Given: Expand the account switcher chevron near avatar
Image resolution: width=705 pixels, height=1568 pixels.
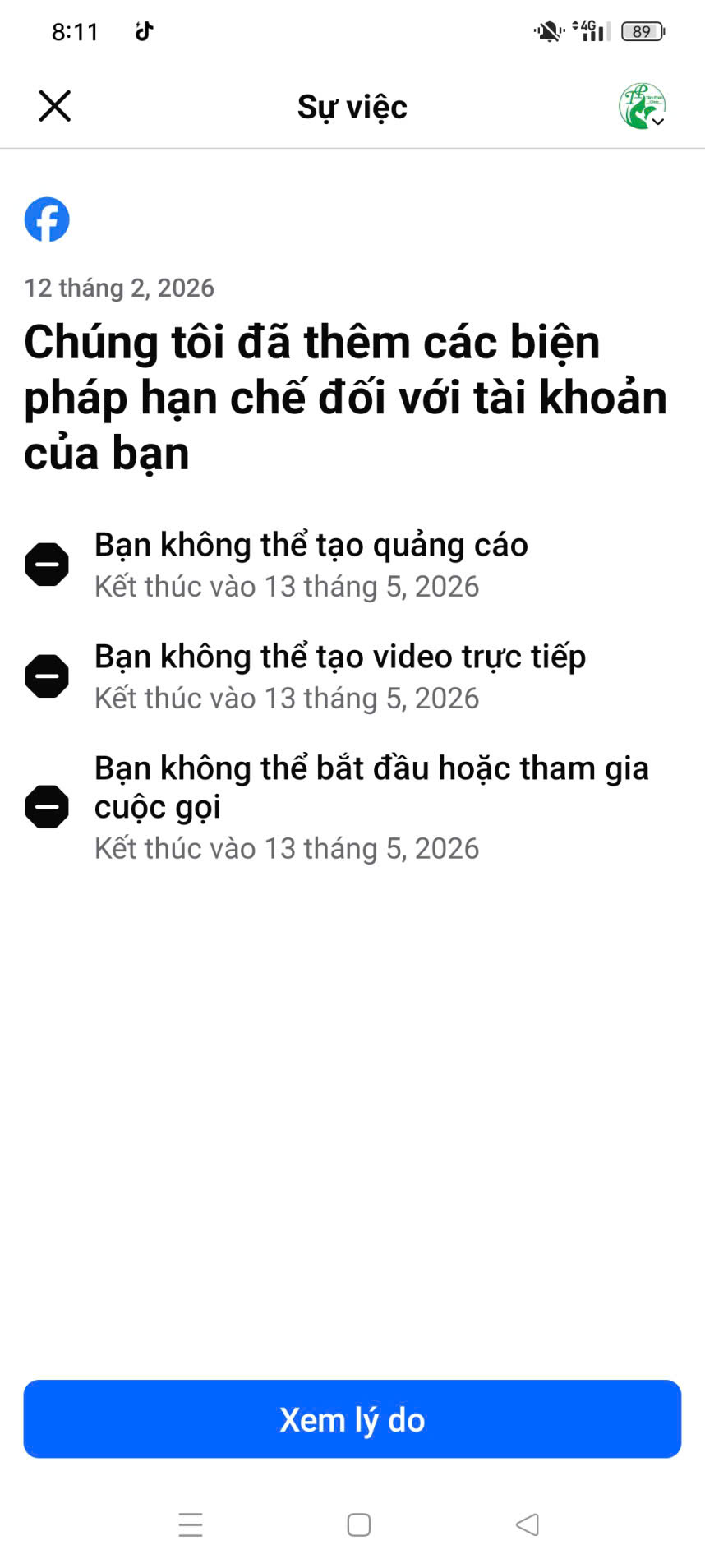Looking at the screenshot, I should click(x=658, y=123).
